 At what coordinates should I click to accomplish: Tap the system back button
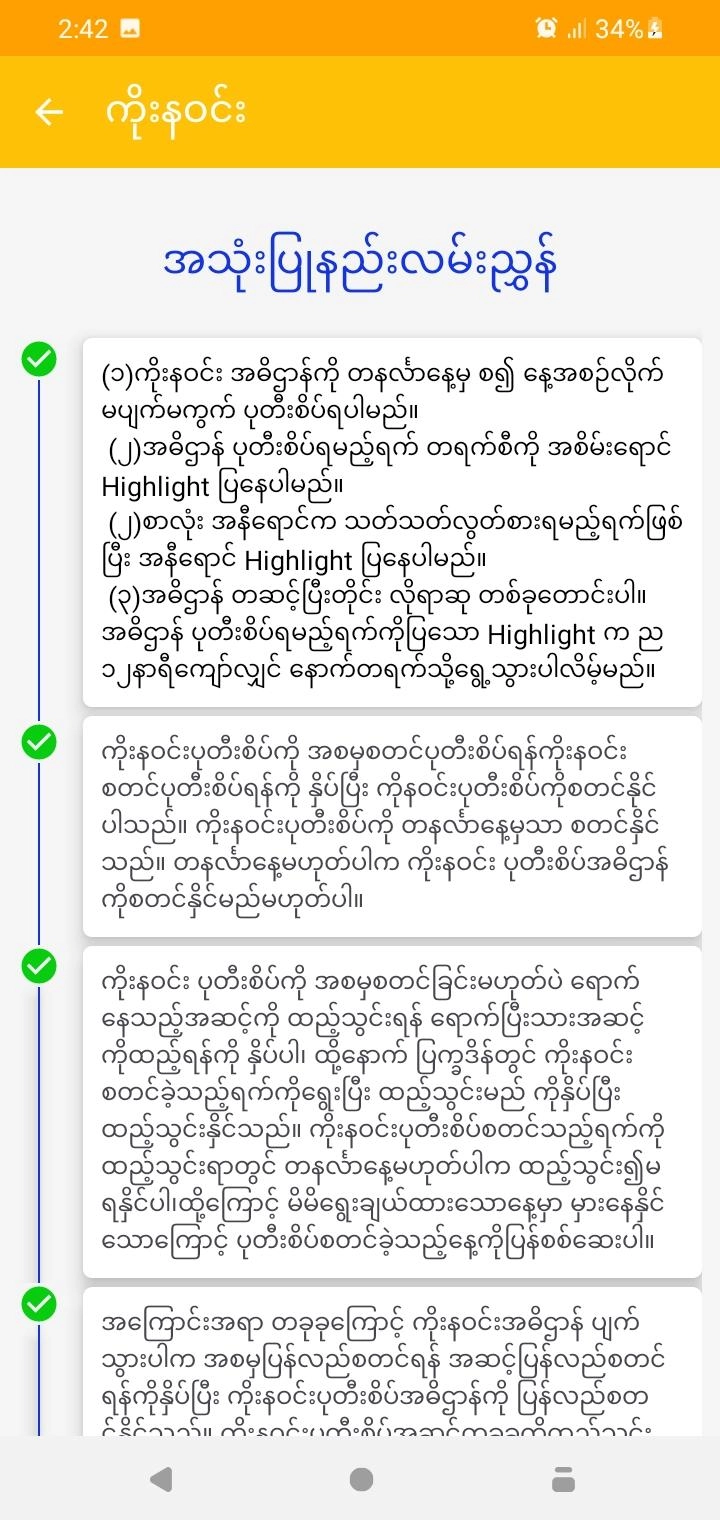[160, 1479]
